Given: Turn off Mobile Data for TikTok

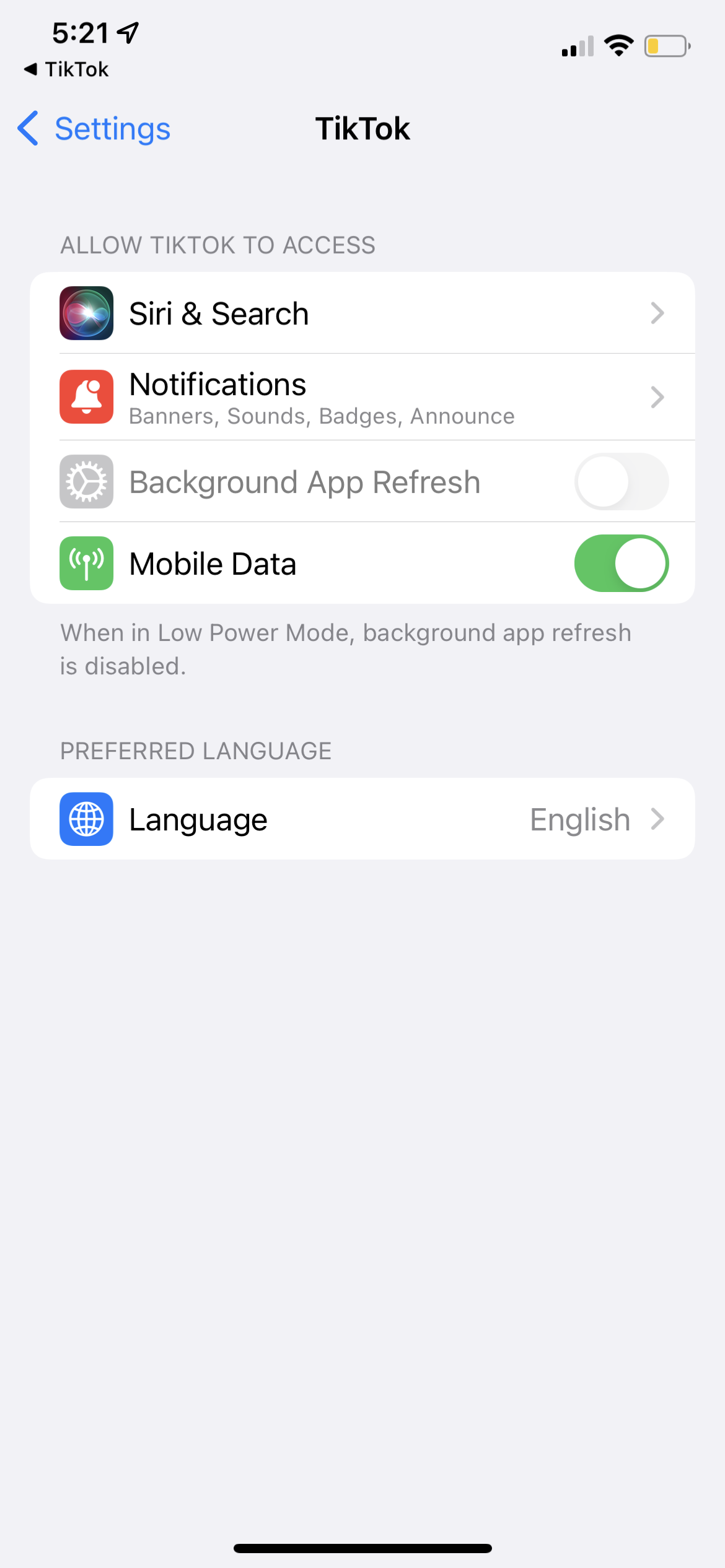Looking at the screenshot, I should (622, 564).
